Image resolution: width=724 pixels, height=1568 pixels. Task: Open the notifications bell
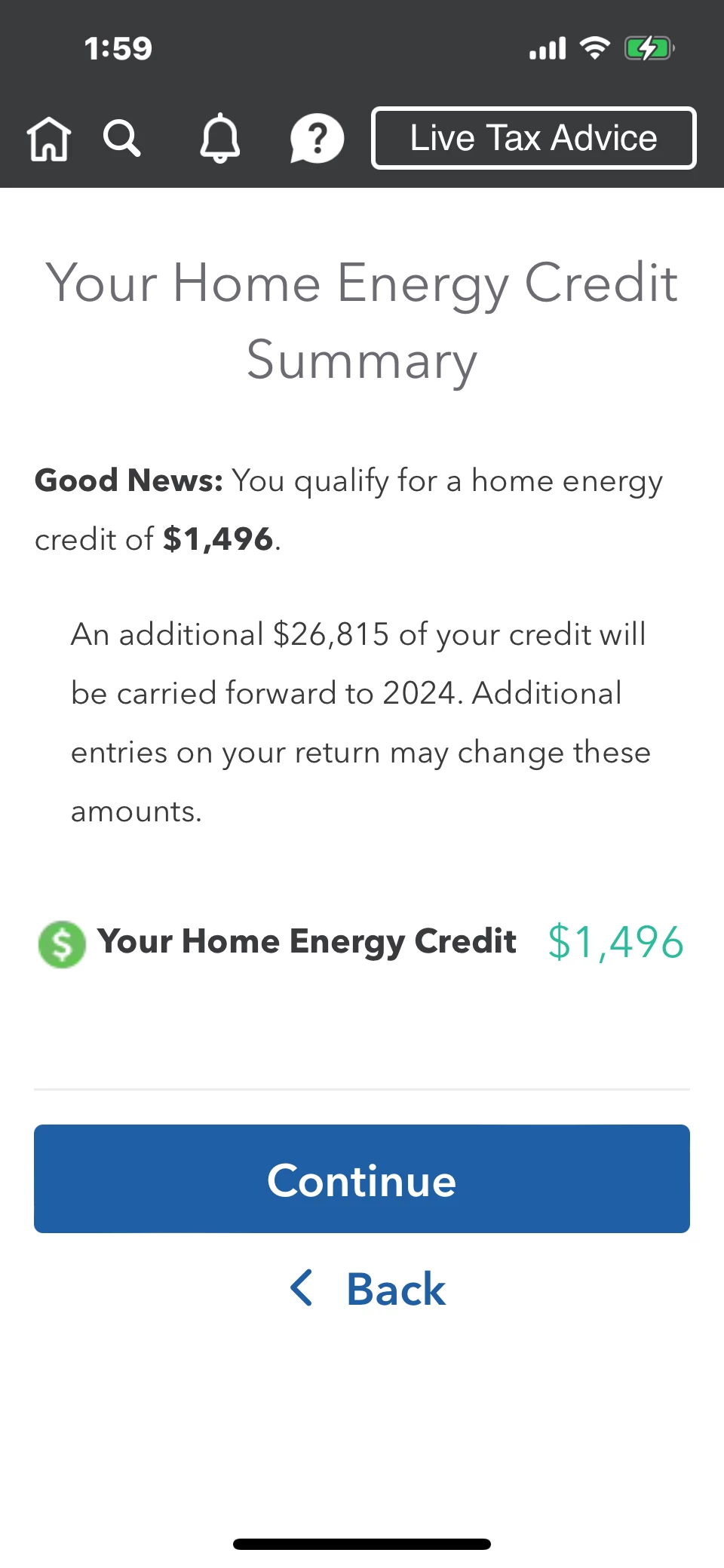[x=219, y=139]
